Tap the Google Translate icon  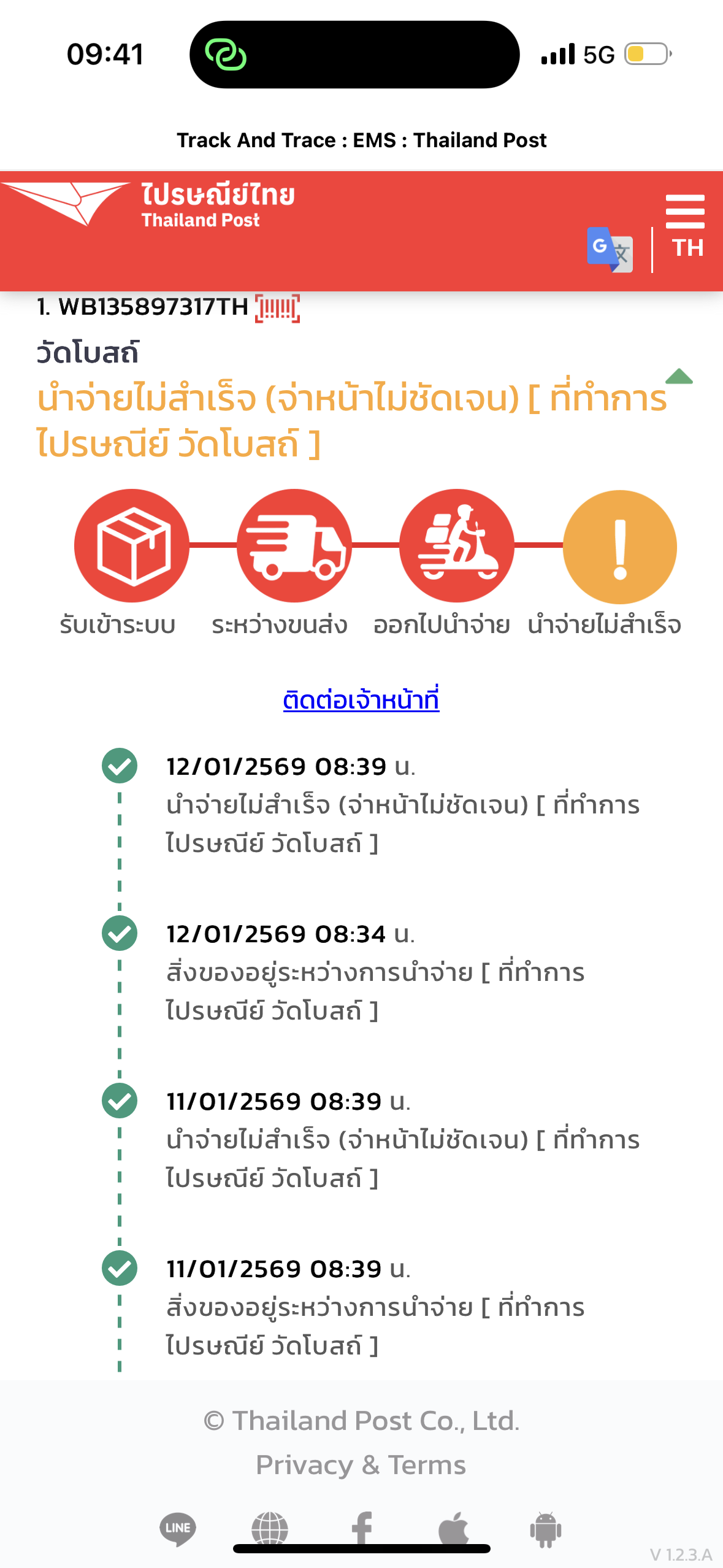click(x=610, y=250)
